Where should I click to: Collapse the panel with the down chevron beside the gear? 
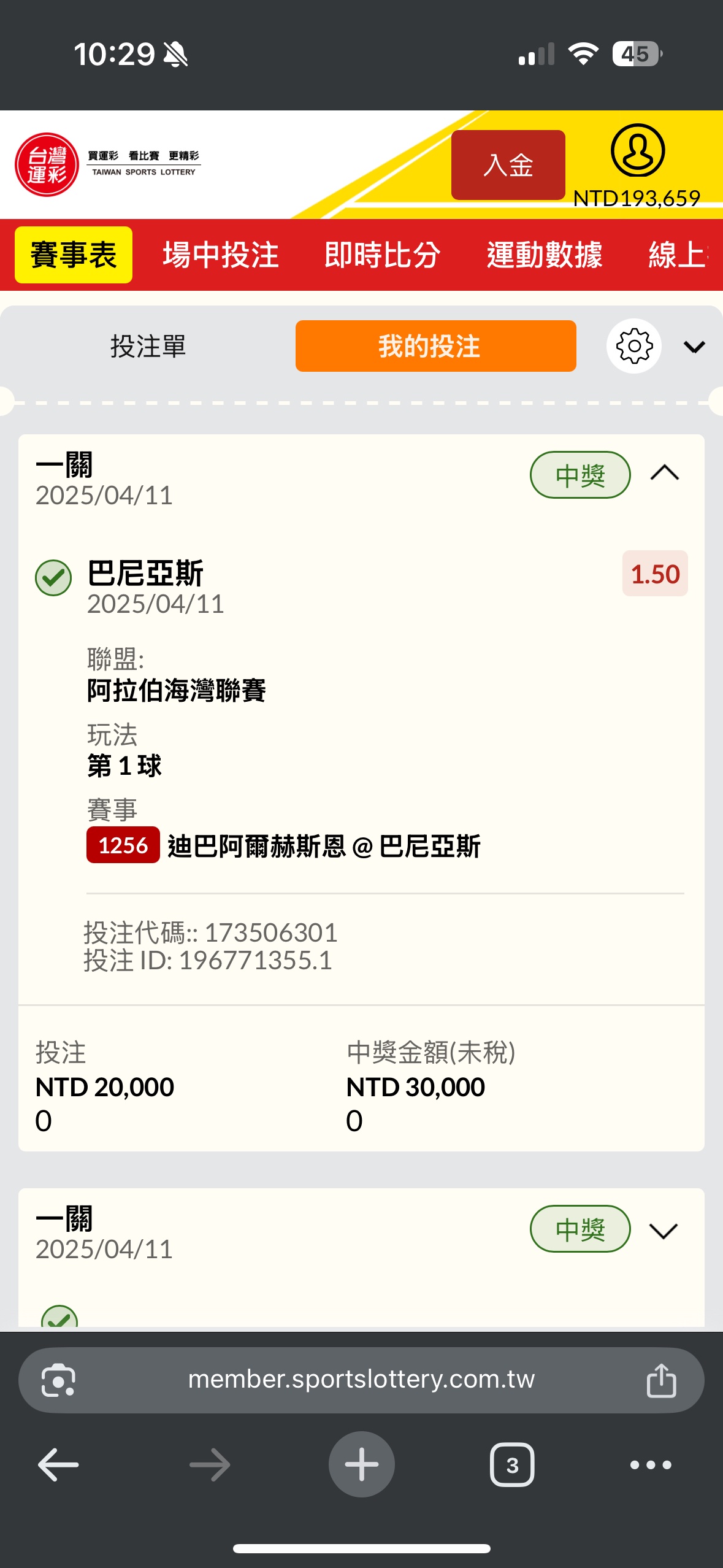pyautogui.click(x=694, y=347)
